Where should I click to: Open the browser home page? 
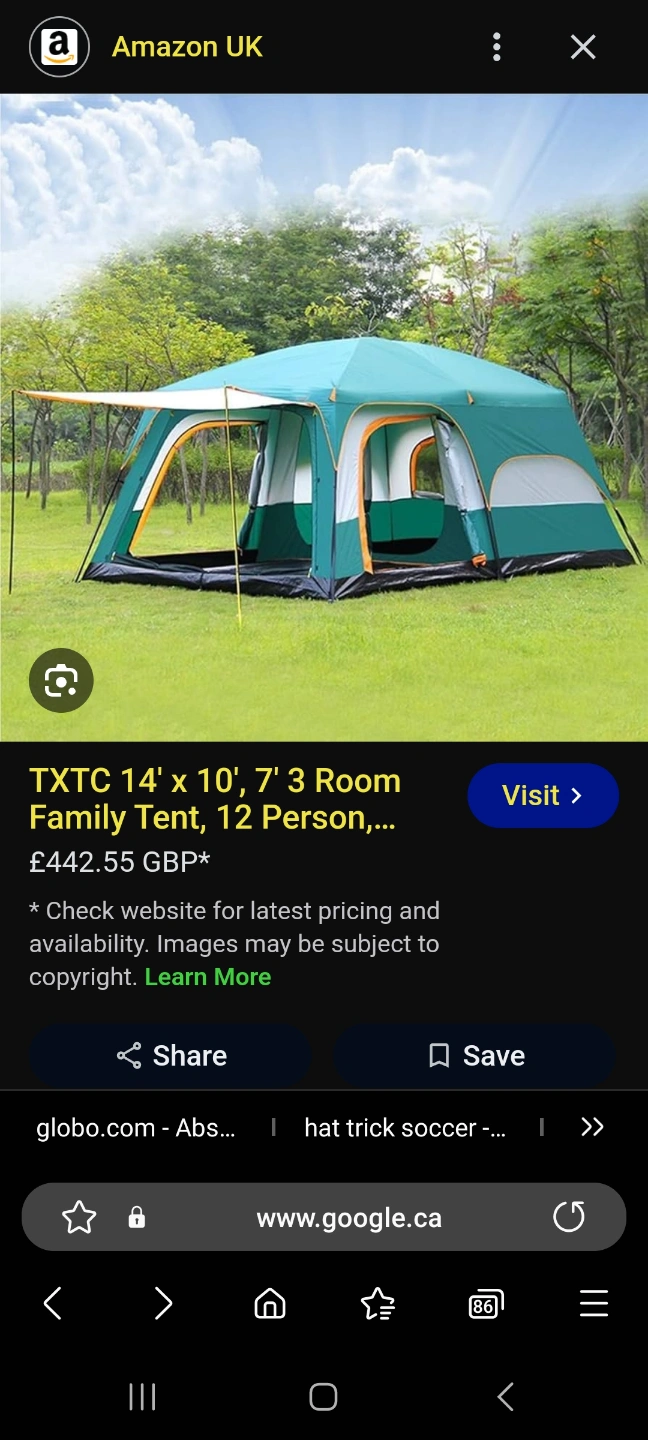(x=270, y=1303)
